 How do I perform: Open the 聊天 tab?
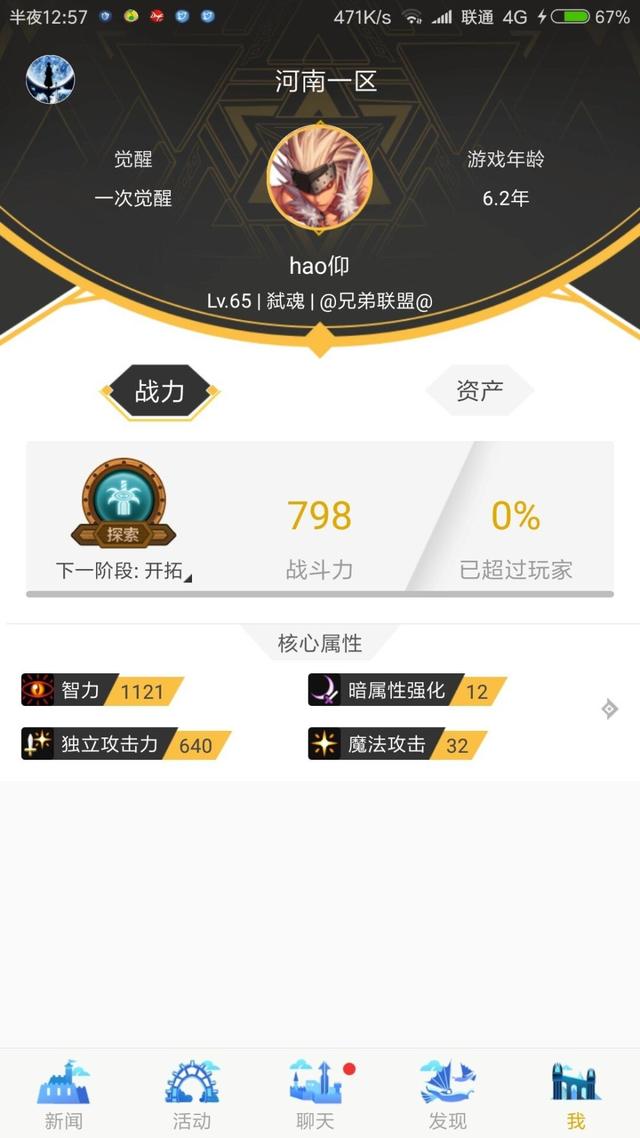click(316, 1094)
